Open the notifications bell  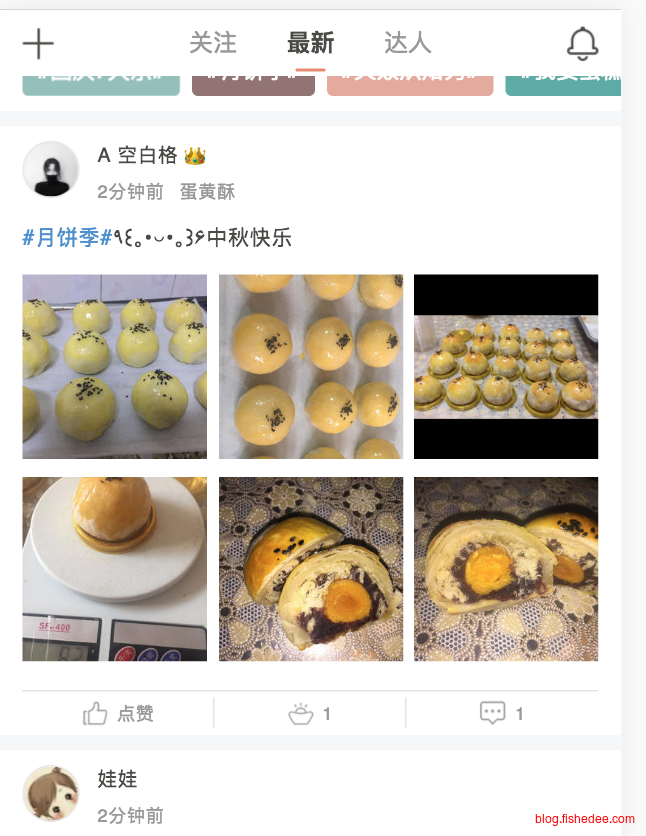pyautogui.click(x=582, y=43)
